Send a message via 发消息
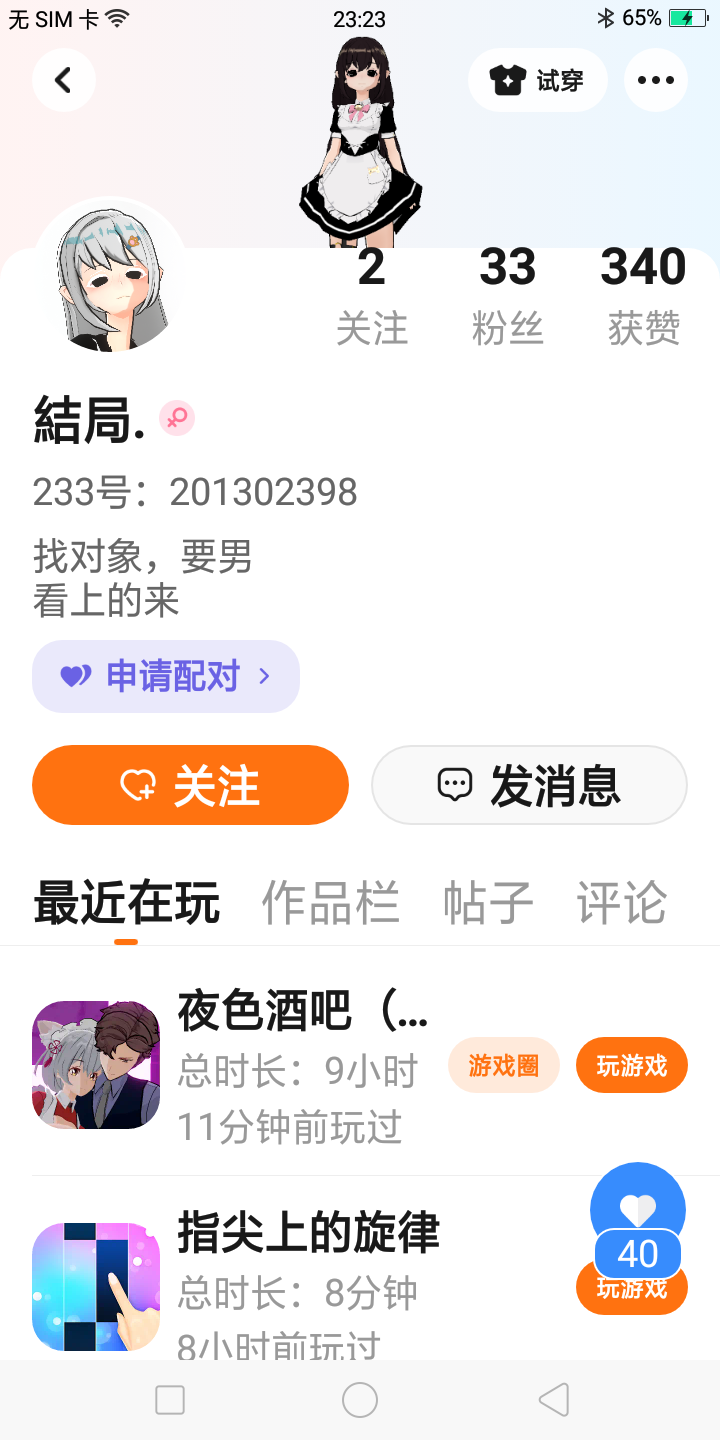 (x=529, y=785)
